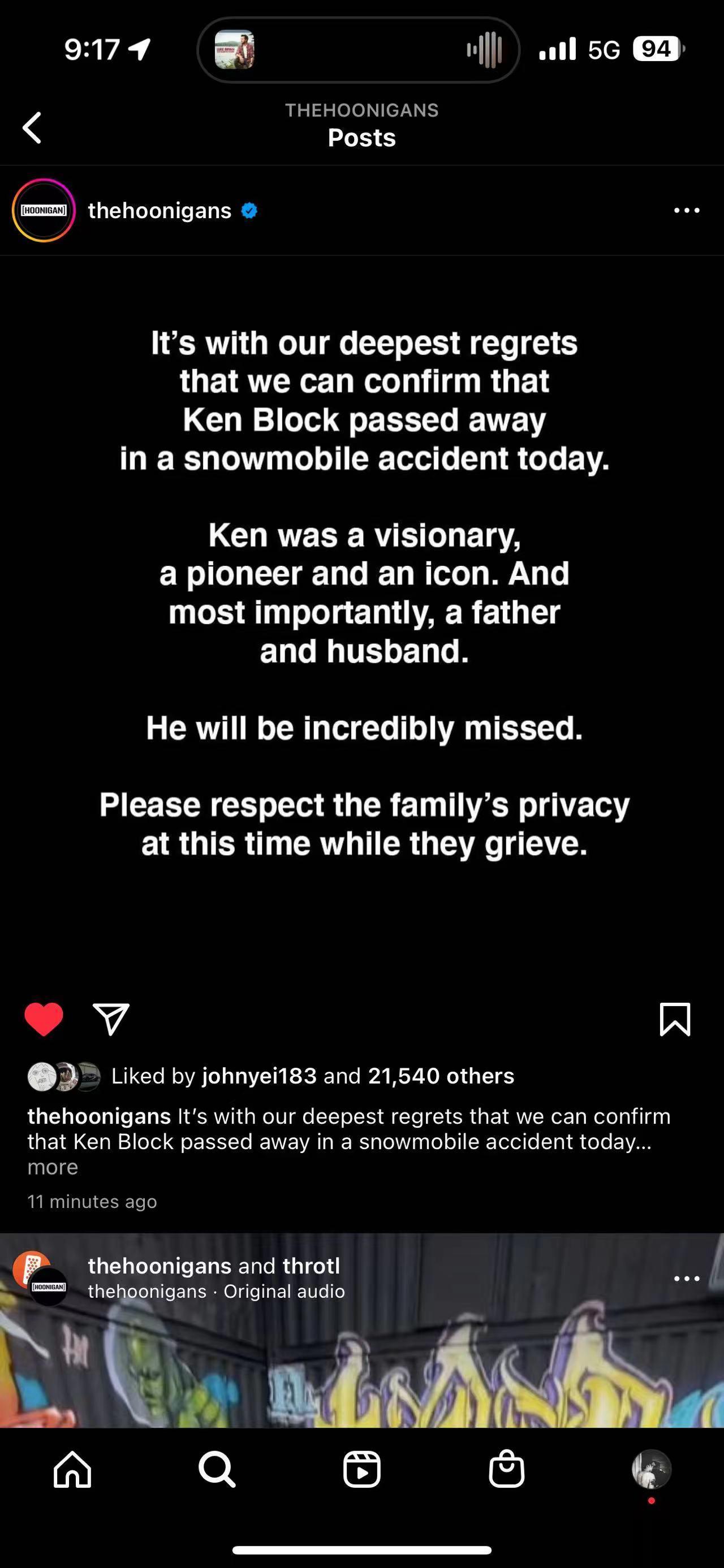Open thehoonigans username at post header

(x=160, y=211)
